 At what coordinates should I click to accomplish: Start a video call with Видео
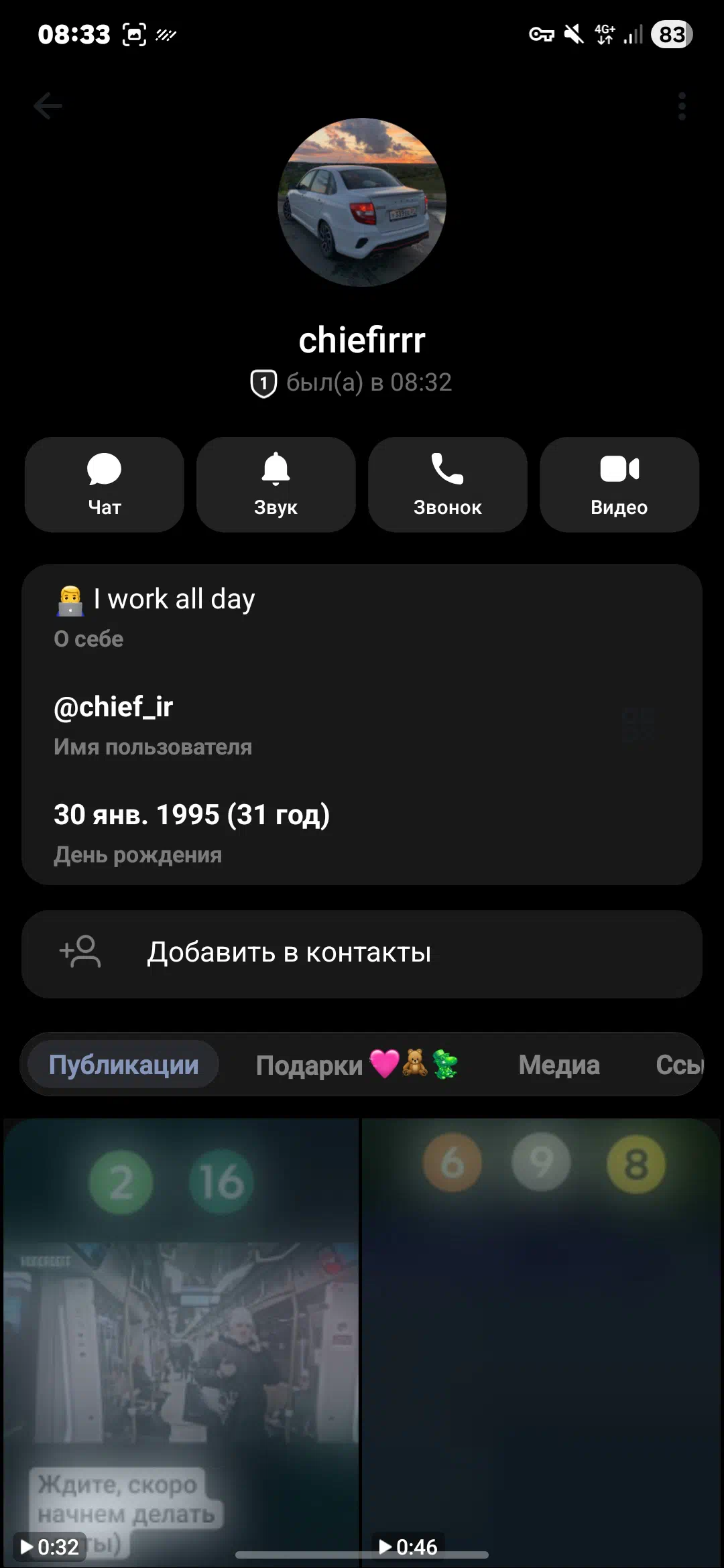coord(619,484)
